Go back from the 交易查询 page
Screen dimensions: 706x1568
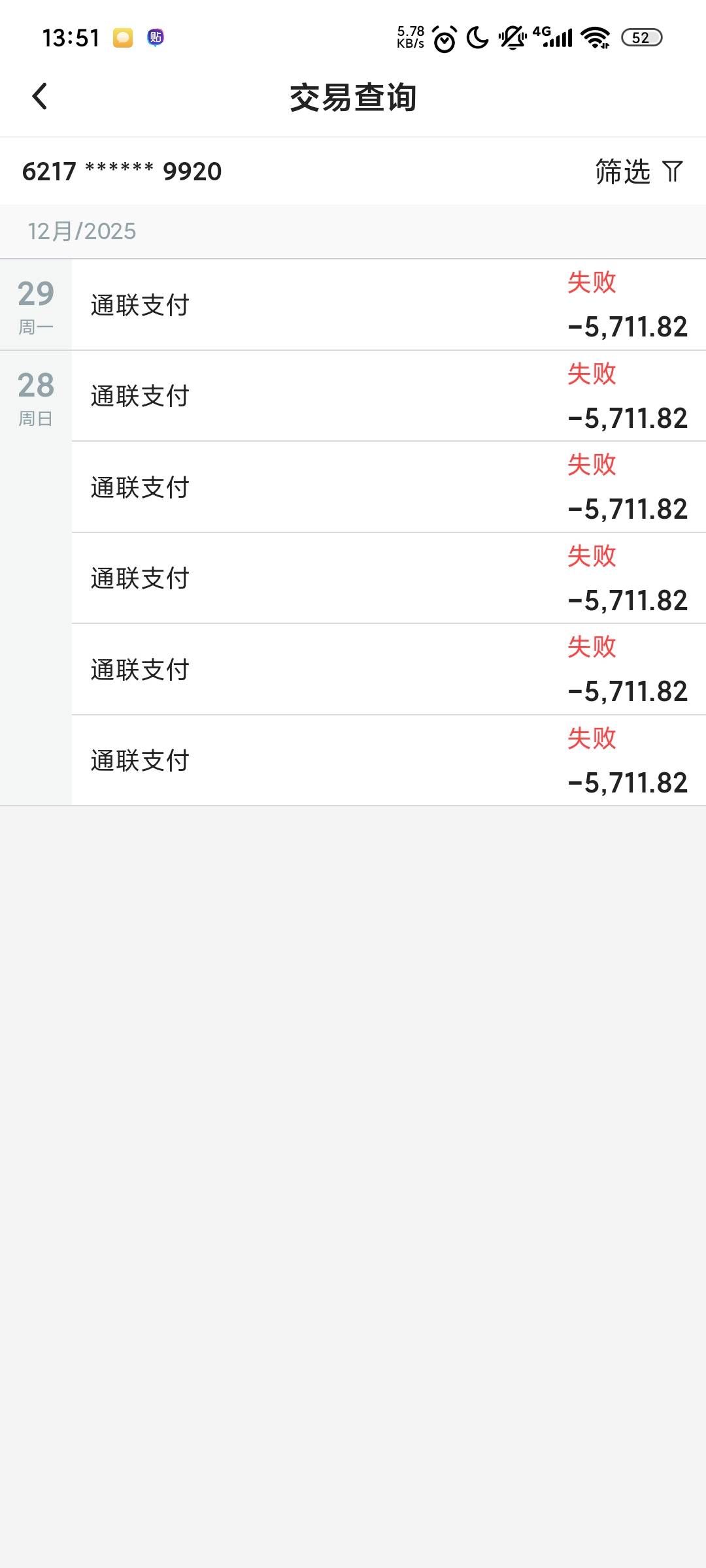point(40,97)
